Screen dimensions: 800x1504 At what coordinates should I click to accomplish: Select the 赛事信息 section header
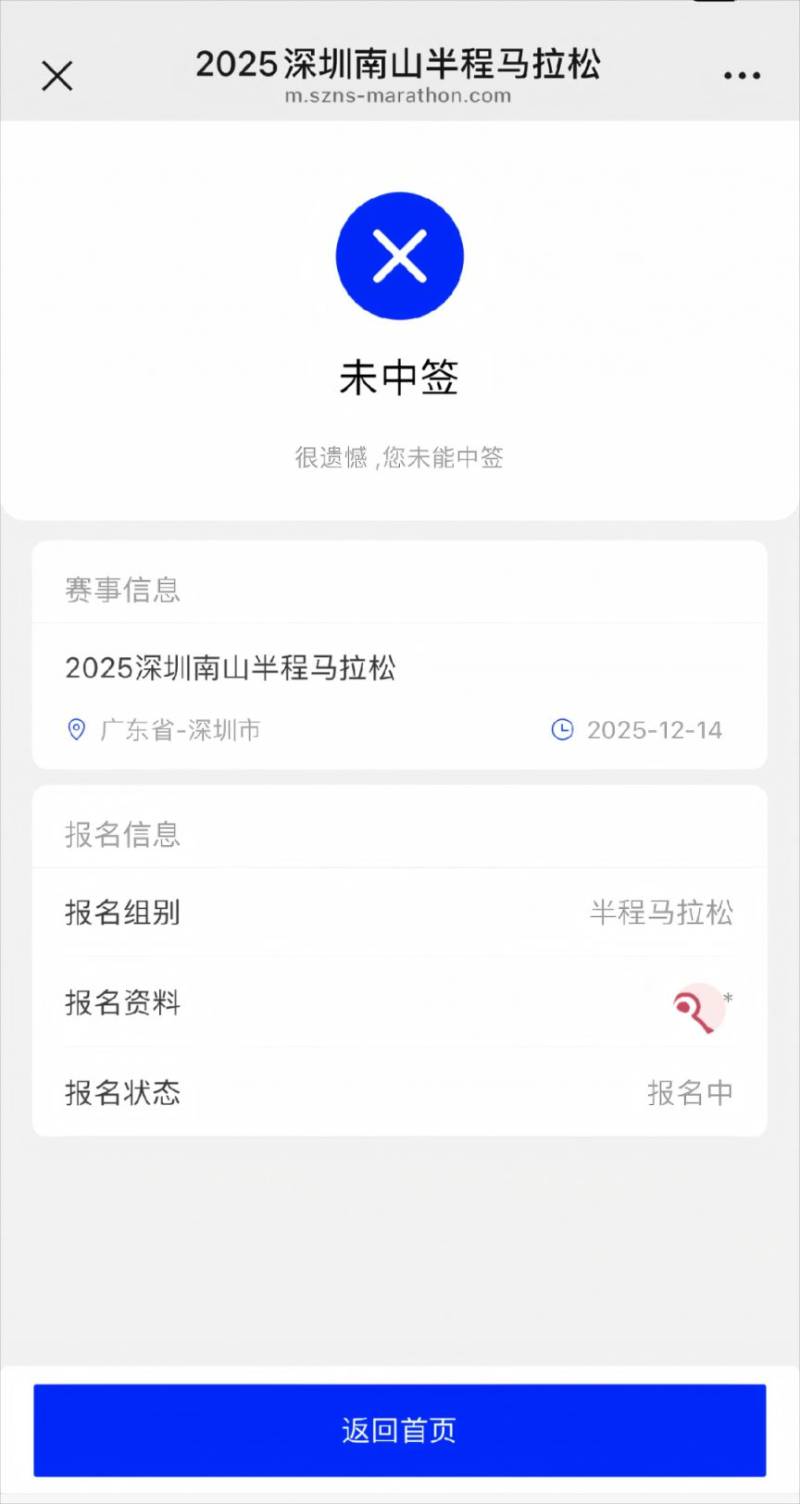click(122, 590)
